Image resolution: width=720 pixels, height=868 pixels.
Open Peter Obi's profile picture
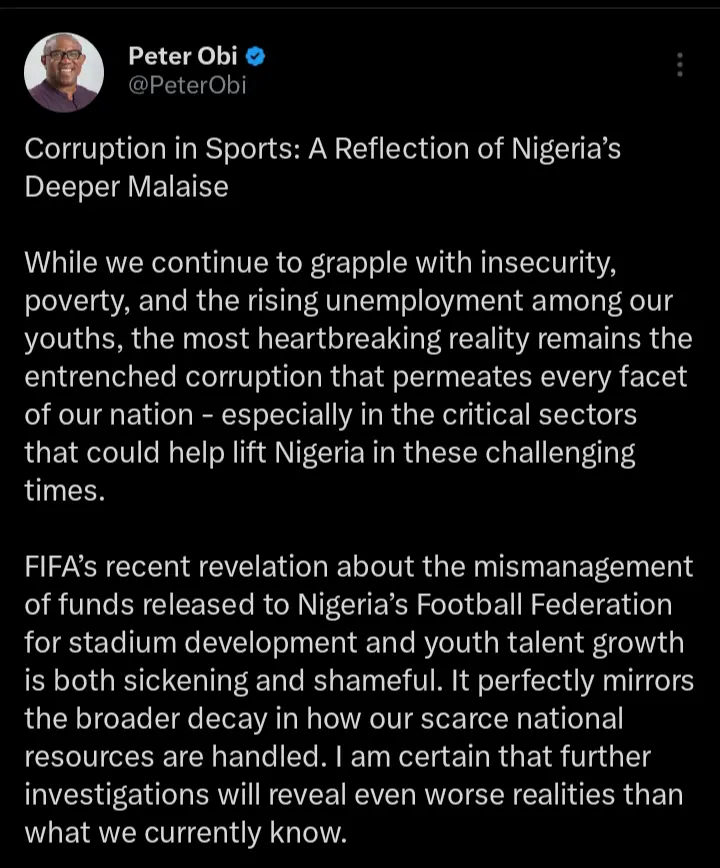pos(64,72)
